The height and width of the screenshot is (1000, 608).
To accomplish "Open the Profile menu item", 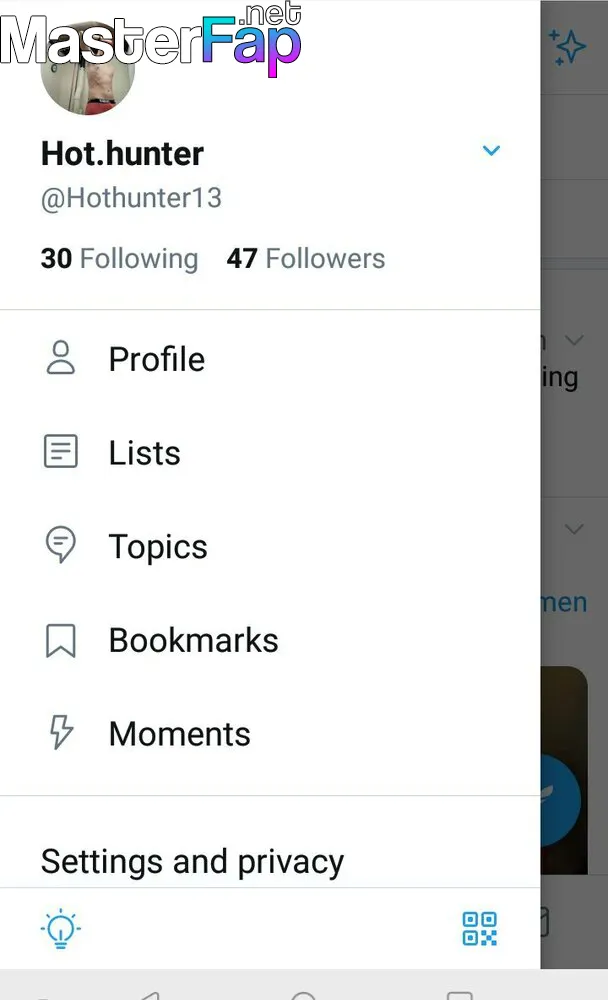I will (x=270, y=358).
